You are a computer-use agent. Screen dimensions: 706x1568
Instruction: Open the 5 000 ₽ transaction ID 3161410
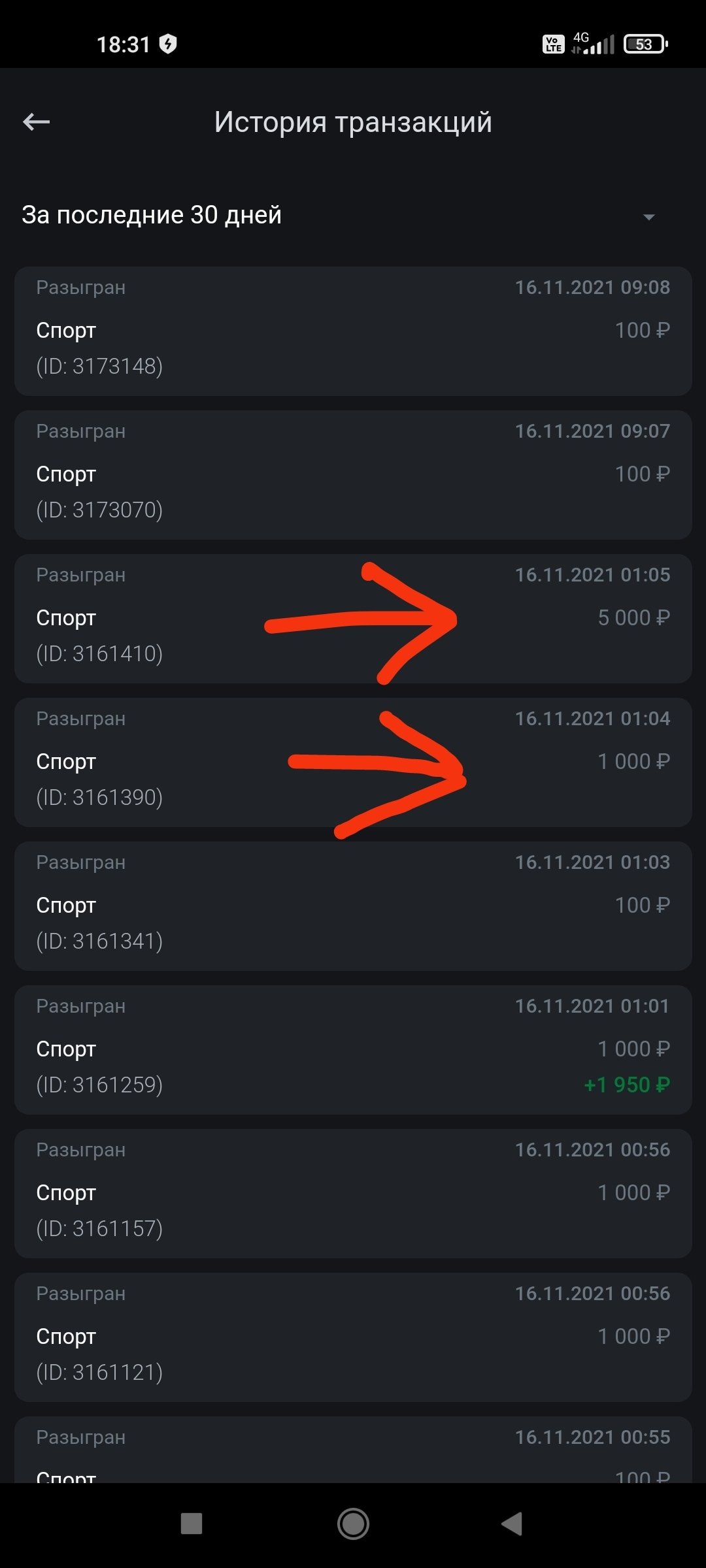(353, 618)
